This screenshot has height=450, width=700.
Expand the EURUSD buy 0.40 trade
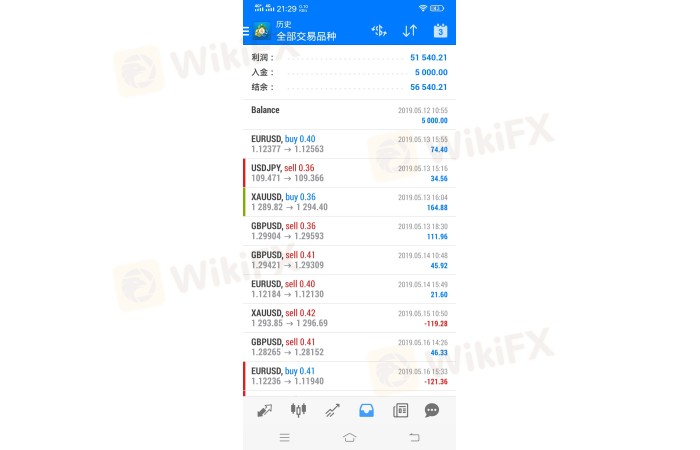coord(349,144)
